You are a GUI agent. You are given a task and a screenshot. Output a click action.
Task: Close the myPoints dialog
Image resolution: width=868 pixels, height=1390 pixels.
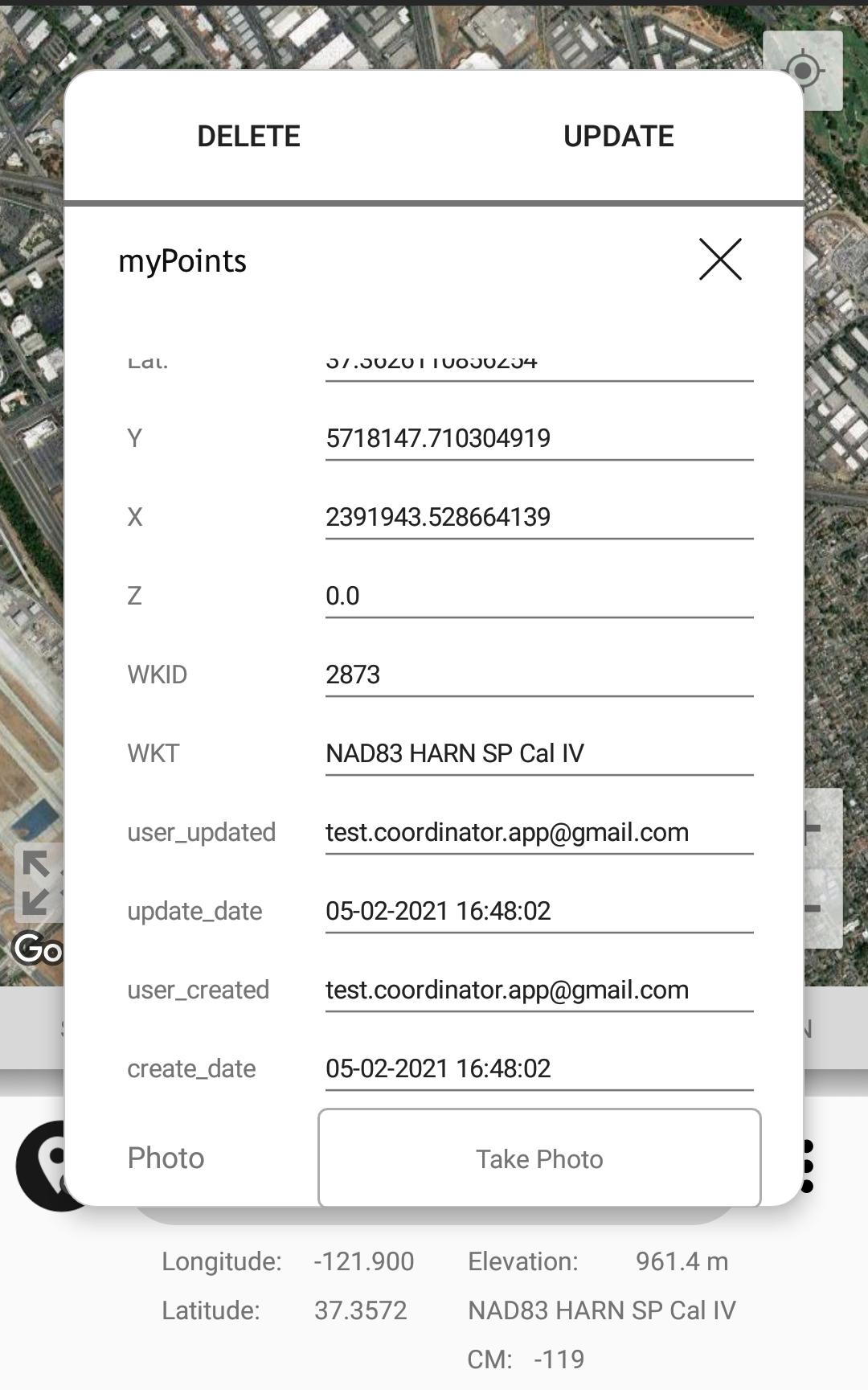click(x=720, y=259)
